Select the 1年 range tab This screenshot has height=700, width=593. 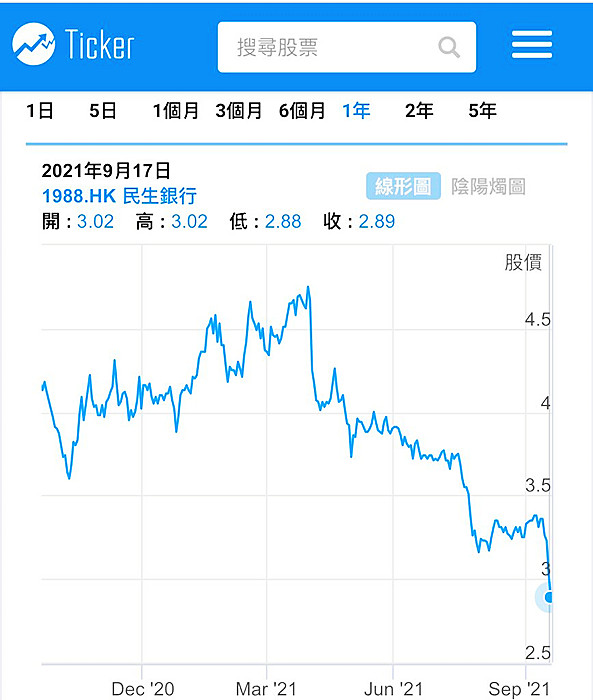[x=356, y=111]
